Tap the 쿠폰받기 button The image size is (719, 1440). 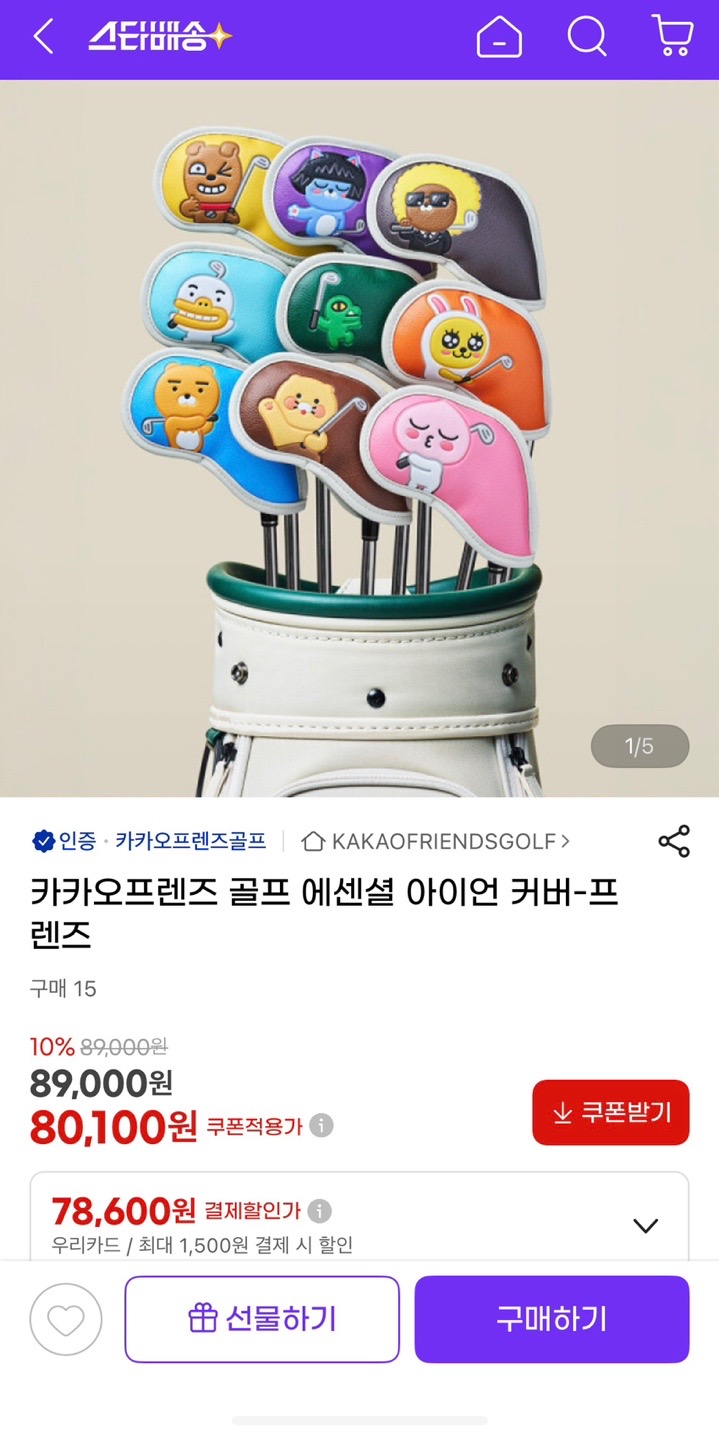pos(611,1112)
